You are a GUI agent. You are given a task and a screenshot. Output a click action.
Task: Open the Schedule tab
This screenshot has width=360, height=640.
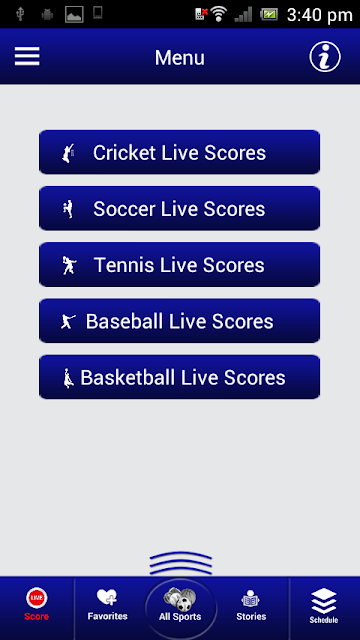click(x=324, y=606)
